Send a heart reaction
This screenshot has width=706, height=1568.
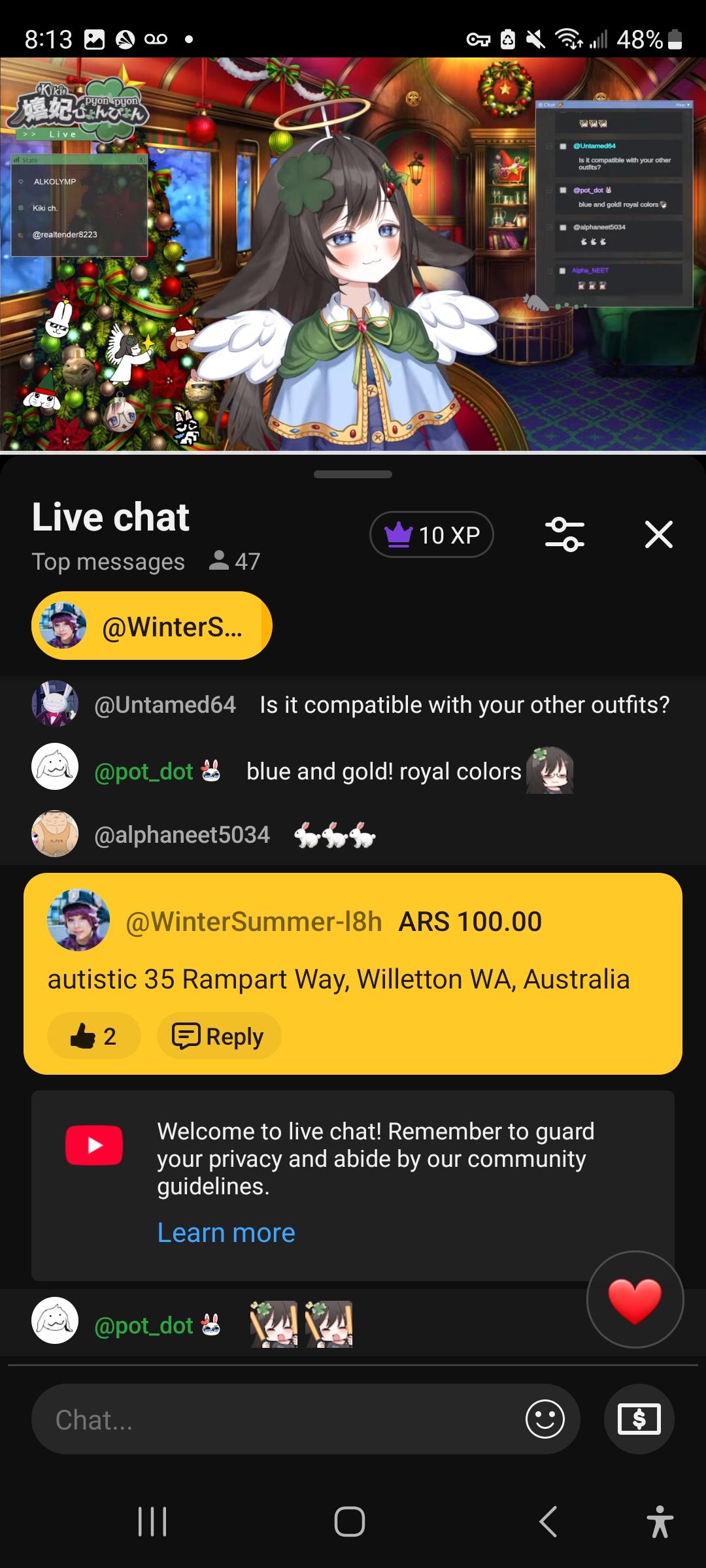(635, 1299)
